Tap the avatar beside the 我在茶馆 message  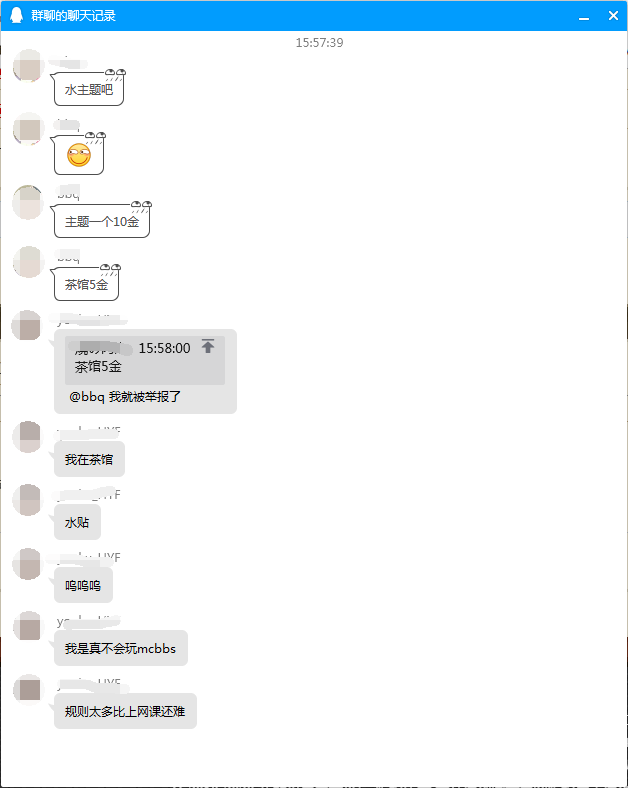[28, 438]
